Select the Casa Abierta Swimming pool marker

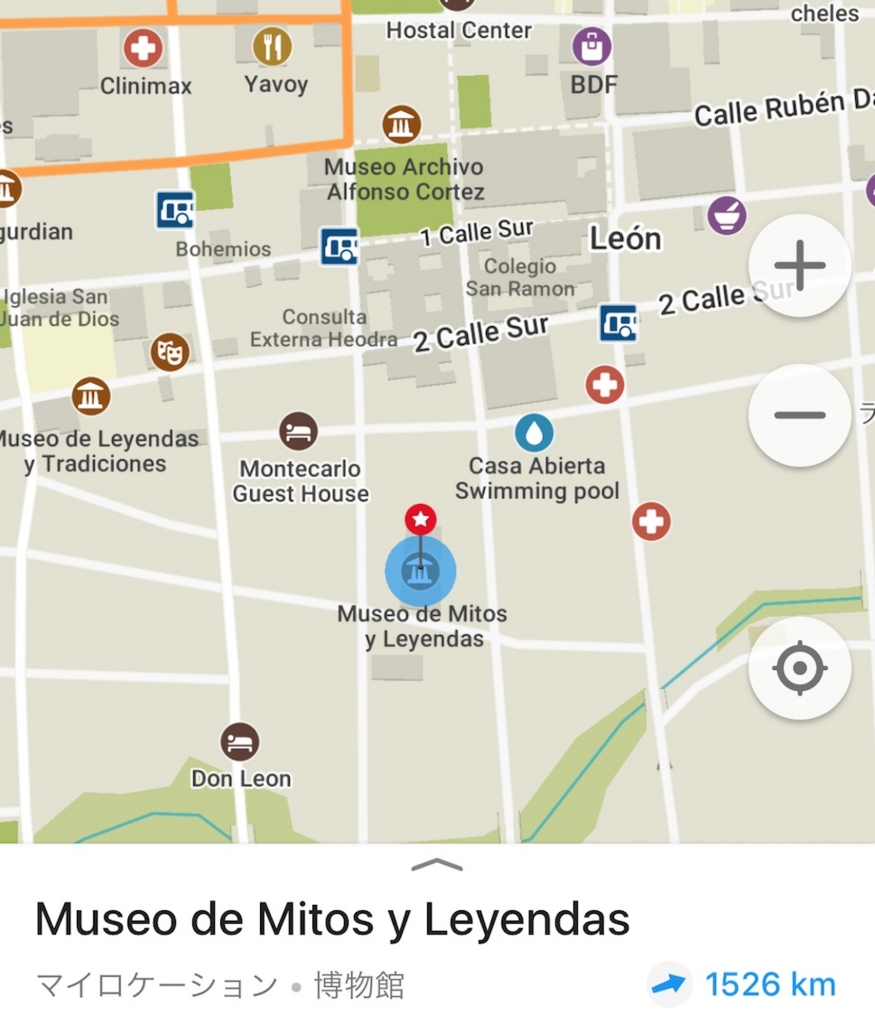[x=534, y=433]
